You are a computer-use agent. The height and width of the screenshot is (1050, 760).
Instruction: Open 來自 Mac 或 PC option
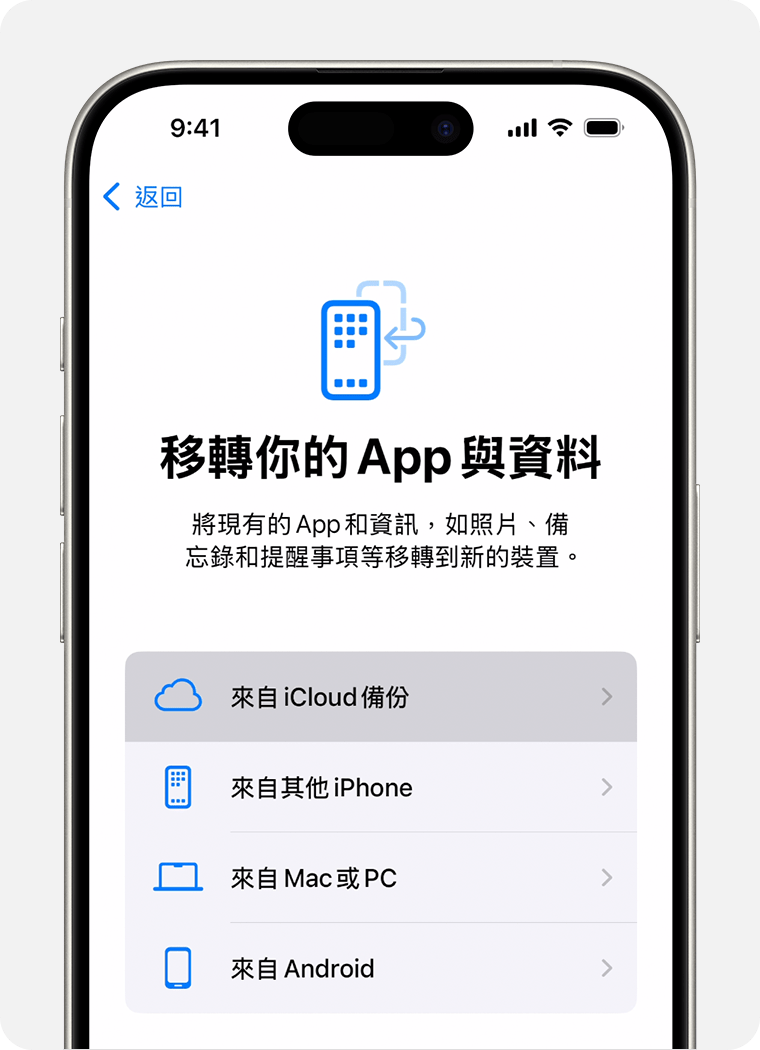[x=380, y=878]
